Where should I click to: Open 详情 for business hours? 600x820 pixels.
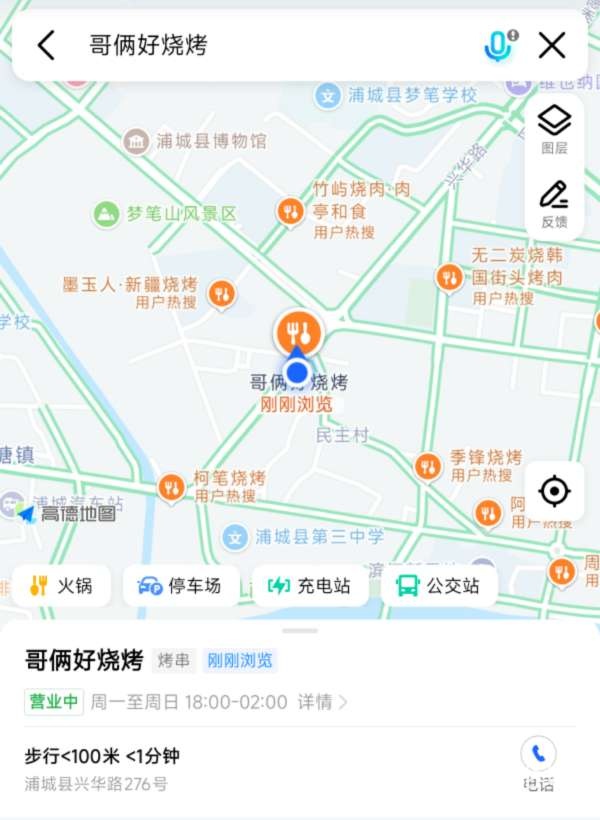click(x=322, y=702)
